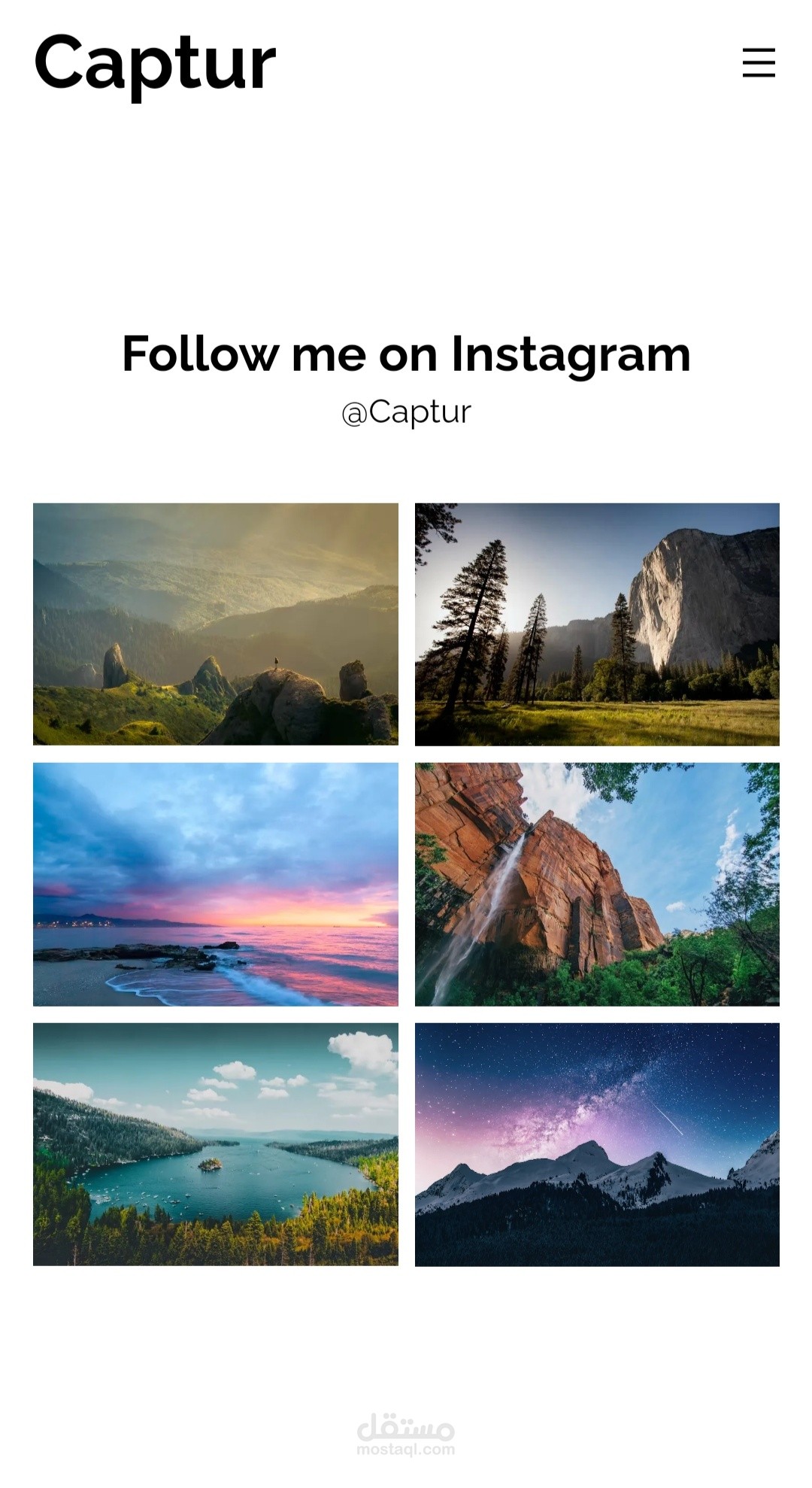Tap the Captur site logo

[x=155, y=64]
